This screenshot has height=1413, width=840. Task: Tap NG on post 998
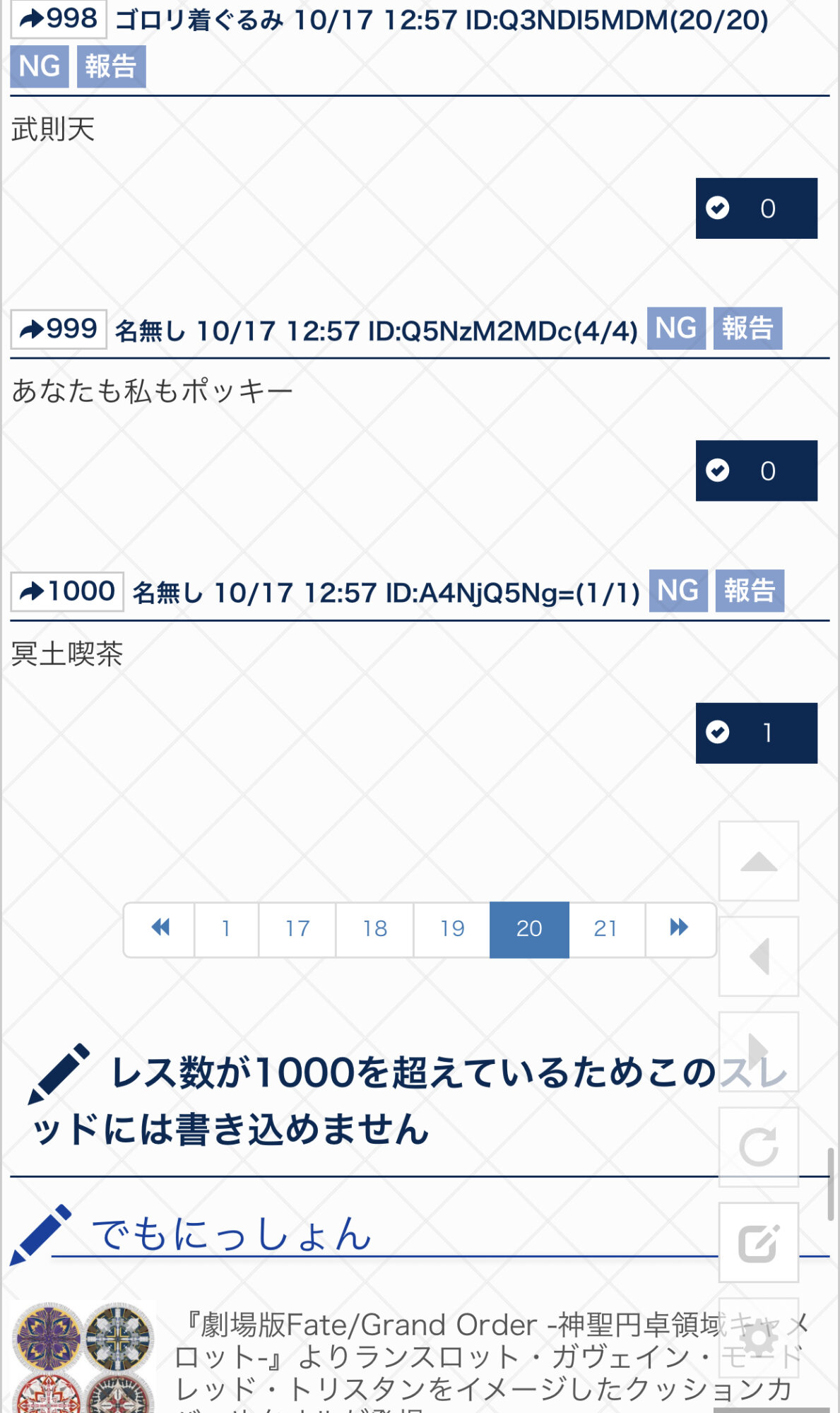coord(40,66)
